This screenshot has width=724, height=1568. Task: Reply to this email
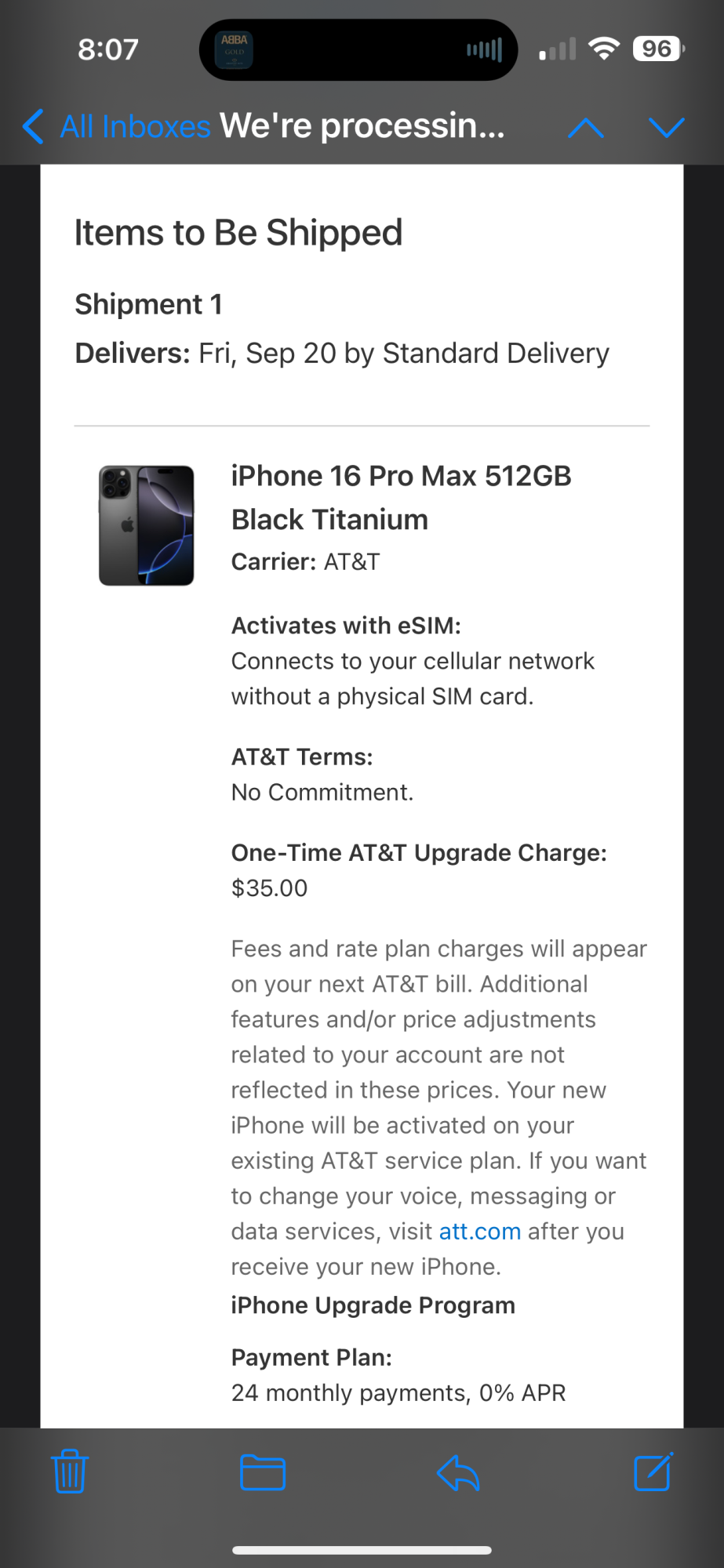pos(458,1472)
